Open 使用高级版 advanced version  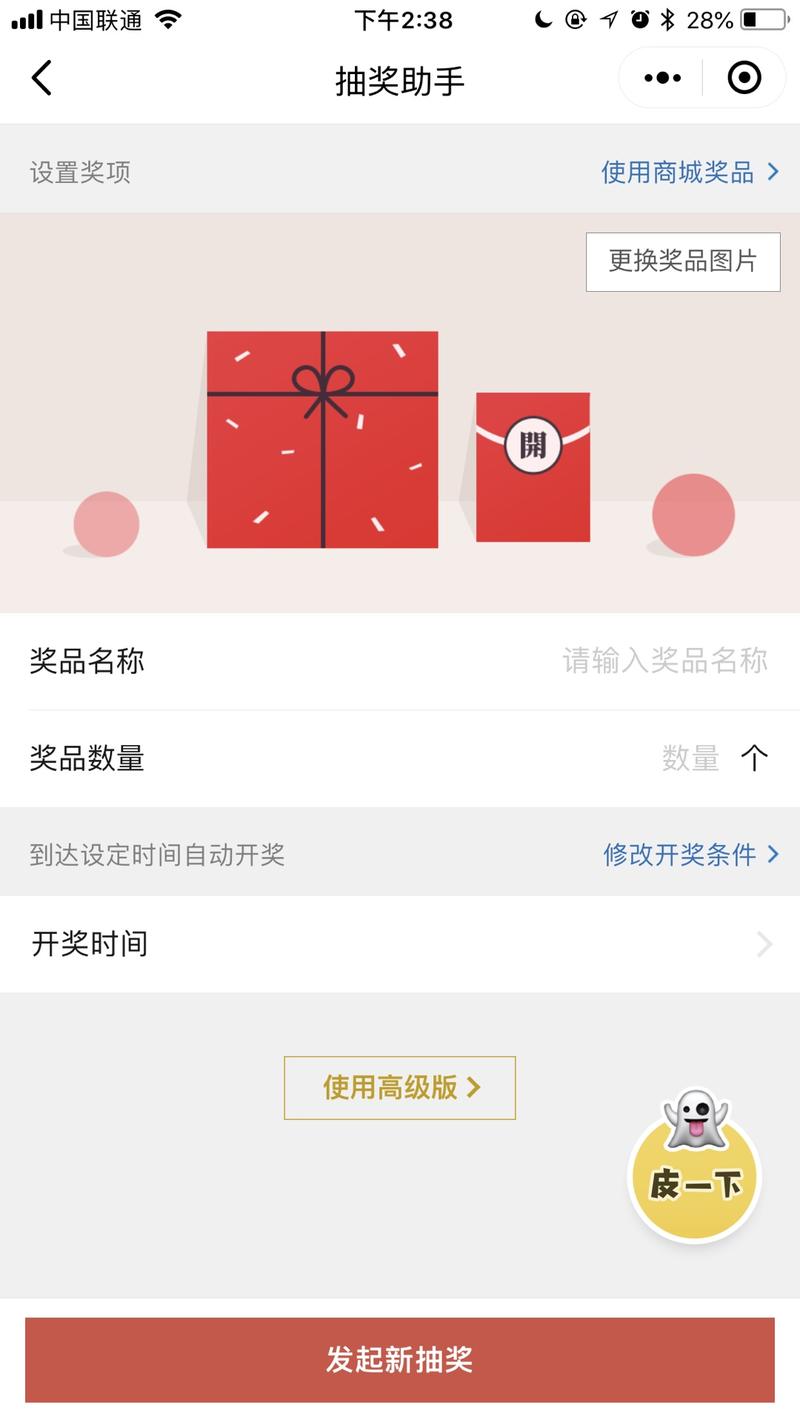coord(400,1088)
